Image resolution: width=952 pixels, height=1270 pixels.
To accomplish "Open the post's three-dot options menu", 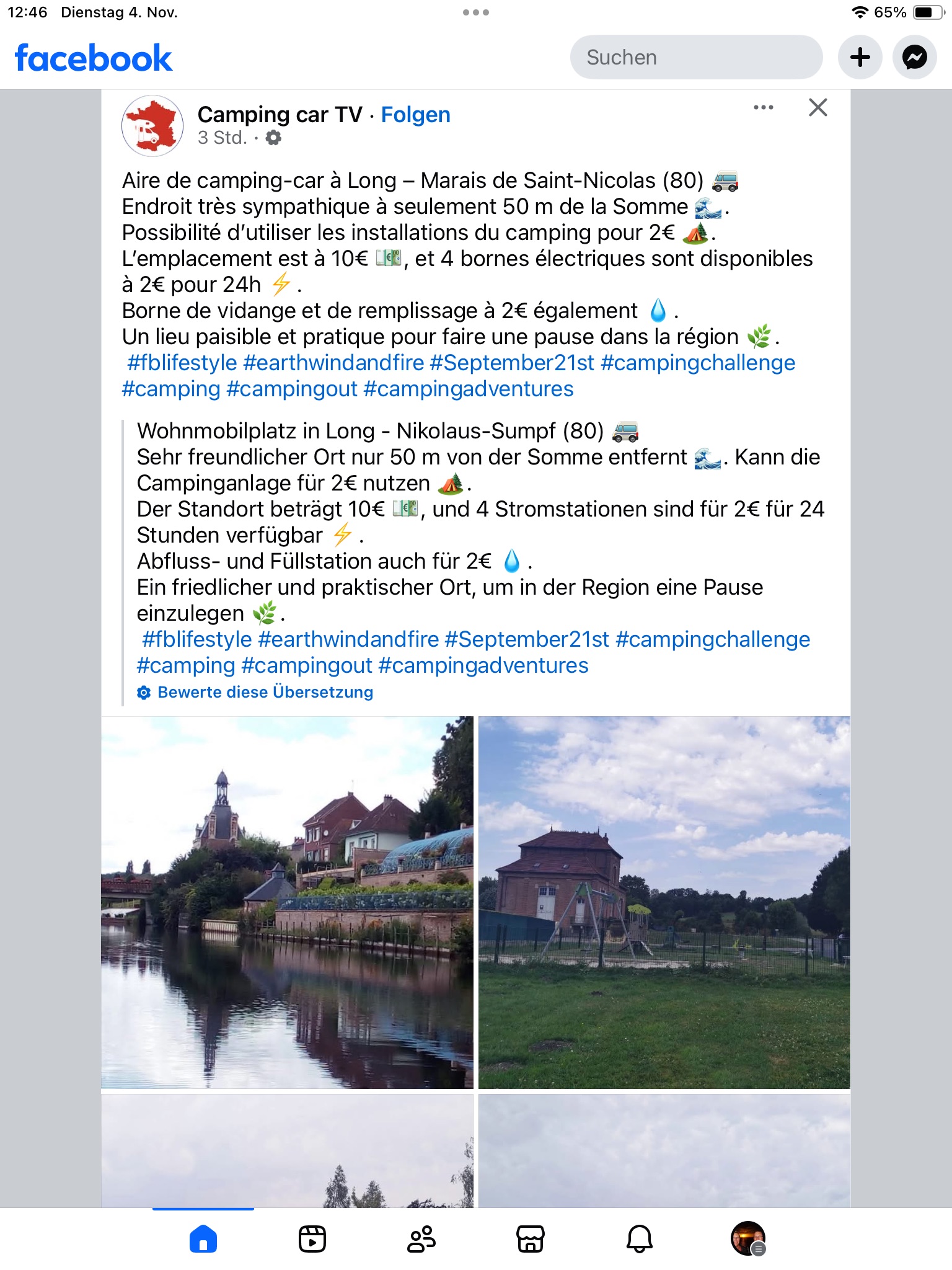I will 763,107.
